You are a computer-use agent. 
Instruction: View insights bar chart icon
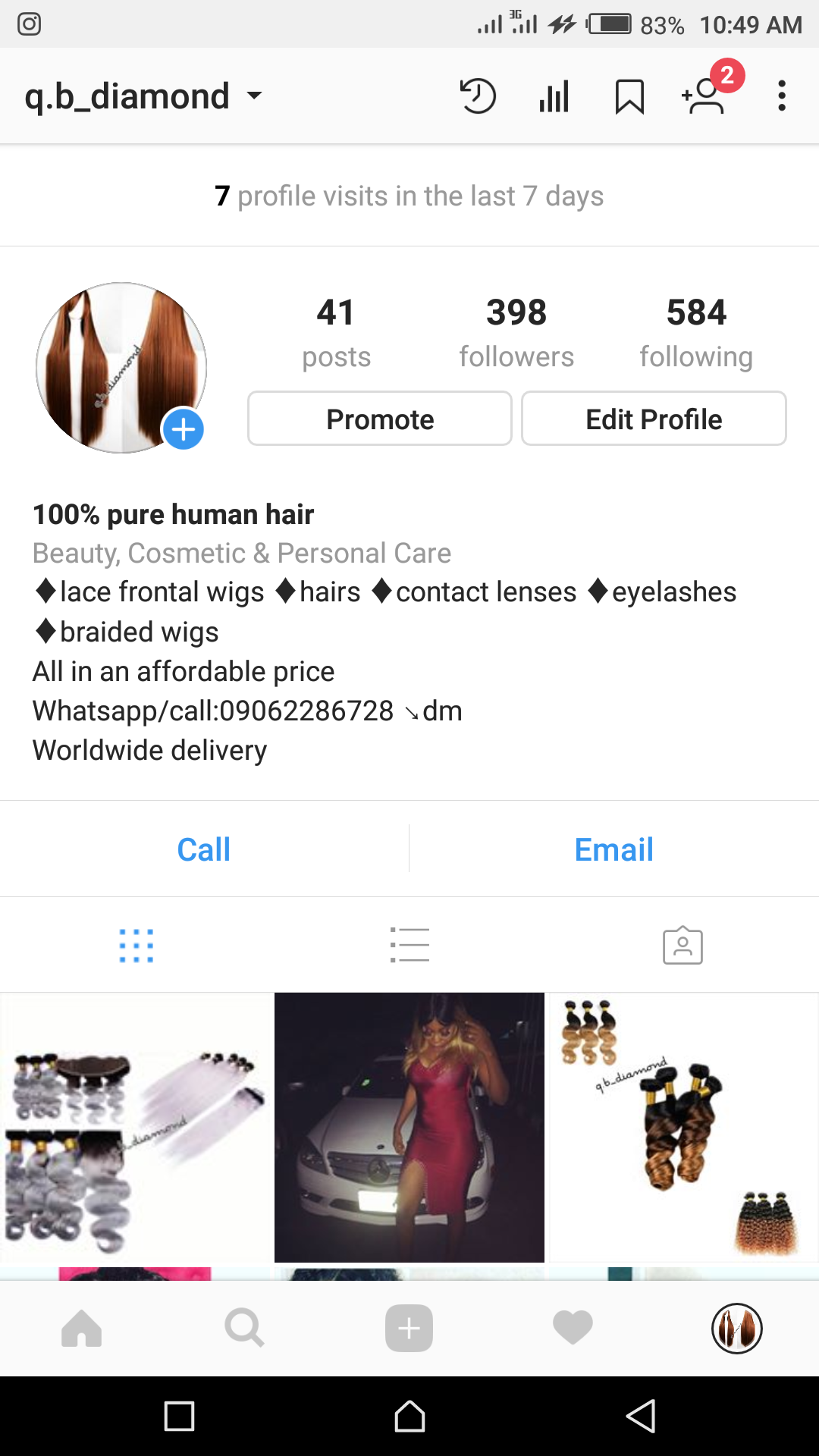point(554,96)
